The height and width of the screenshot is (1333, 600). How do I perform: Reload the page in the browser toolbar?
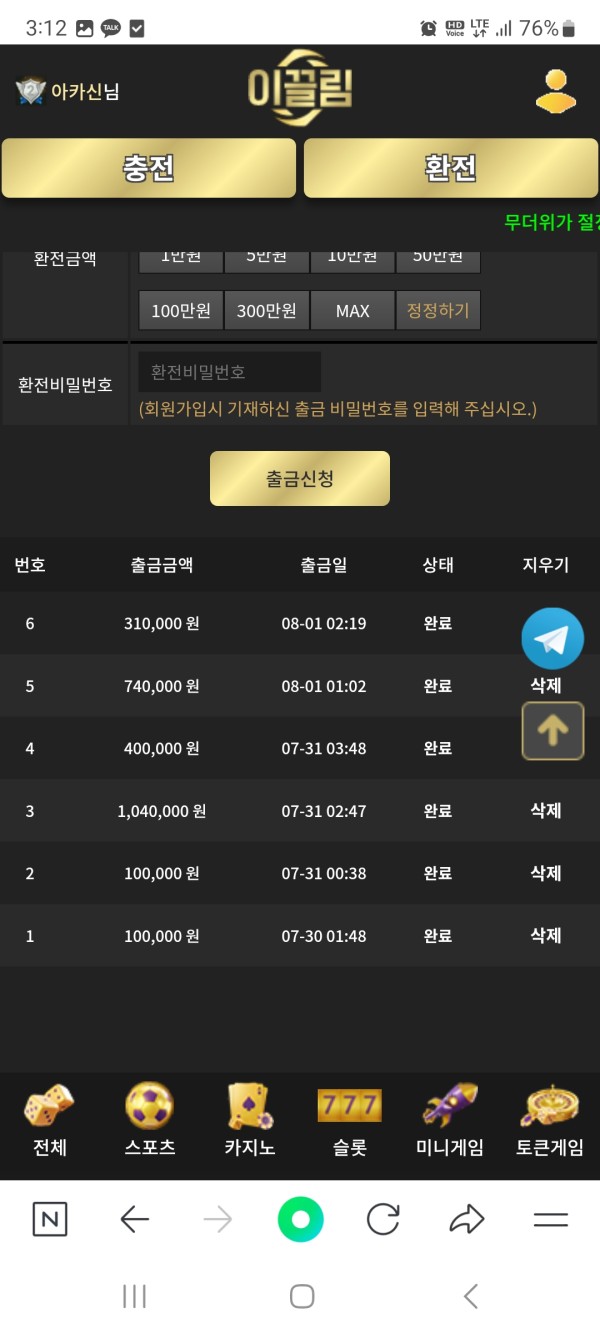pos(383,1219)
